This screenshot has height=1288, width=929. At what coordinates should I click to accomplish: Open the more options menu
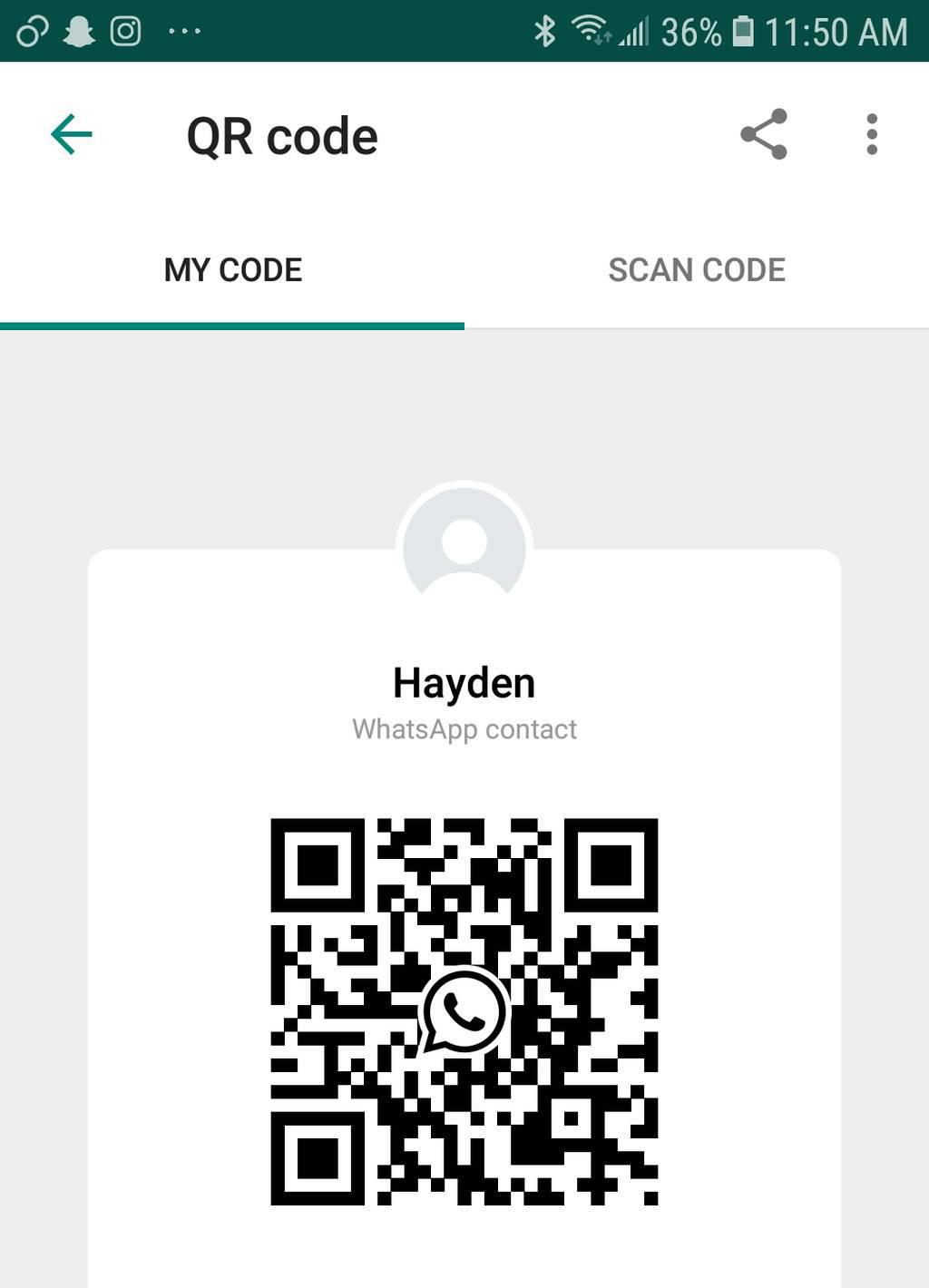(872, 135)
